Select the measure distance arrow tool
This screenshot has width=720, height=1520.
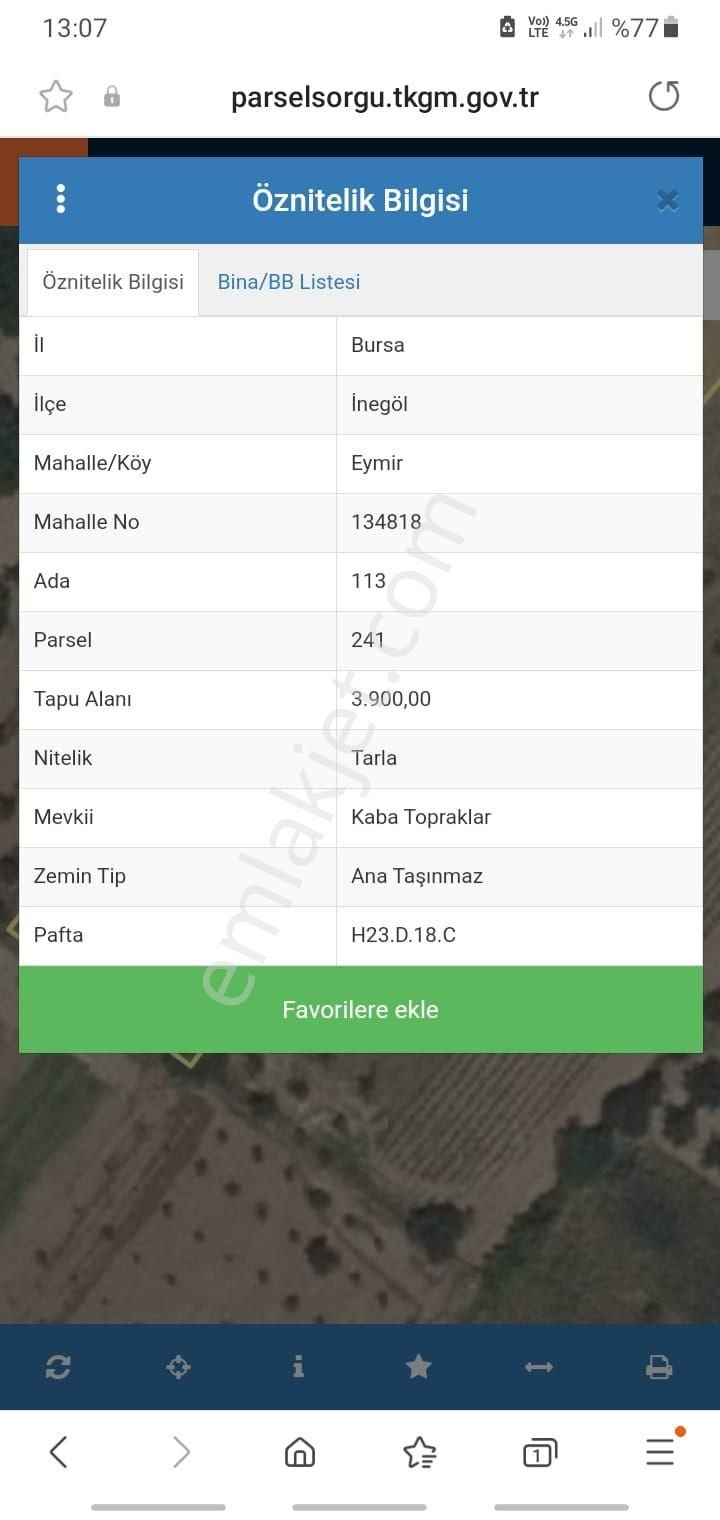tap(539, 1367)
